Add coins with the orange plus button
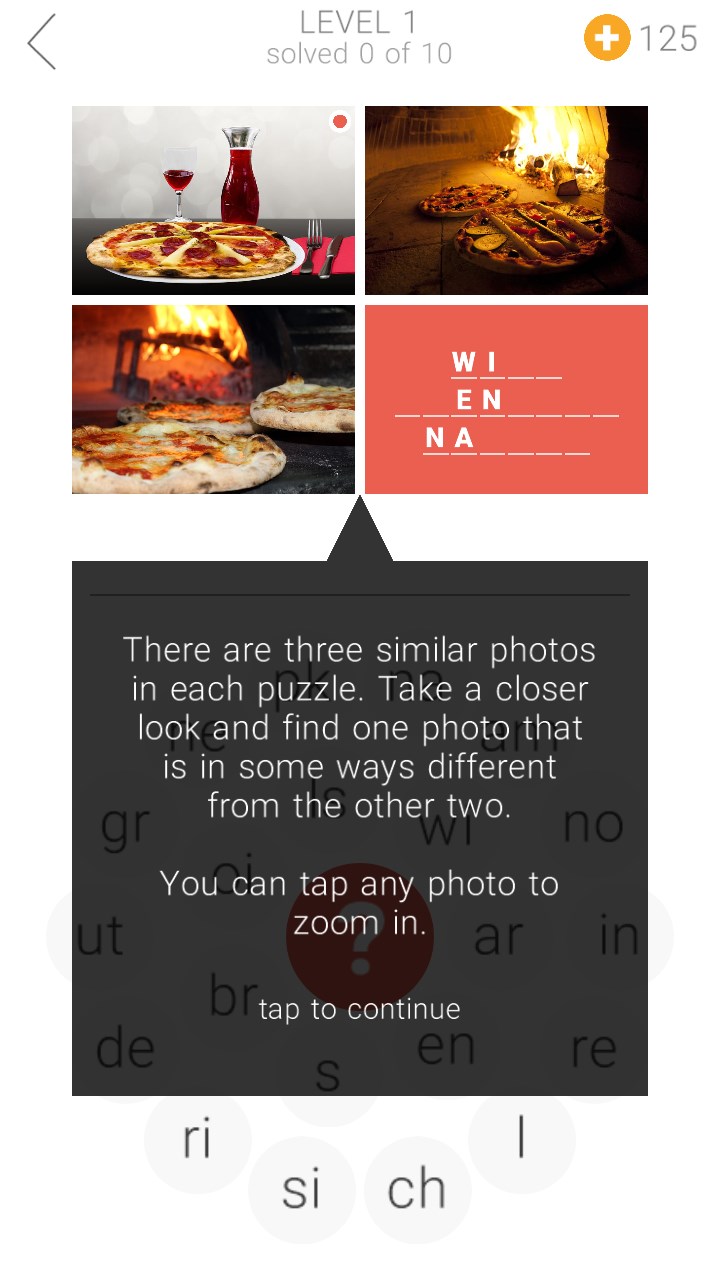The width and height of the screenshot is (720, 1280). point(607,39)
